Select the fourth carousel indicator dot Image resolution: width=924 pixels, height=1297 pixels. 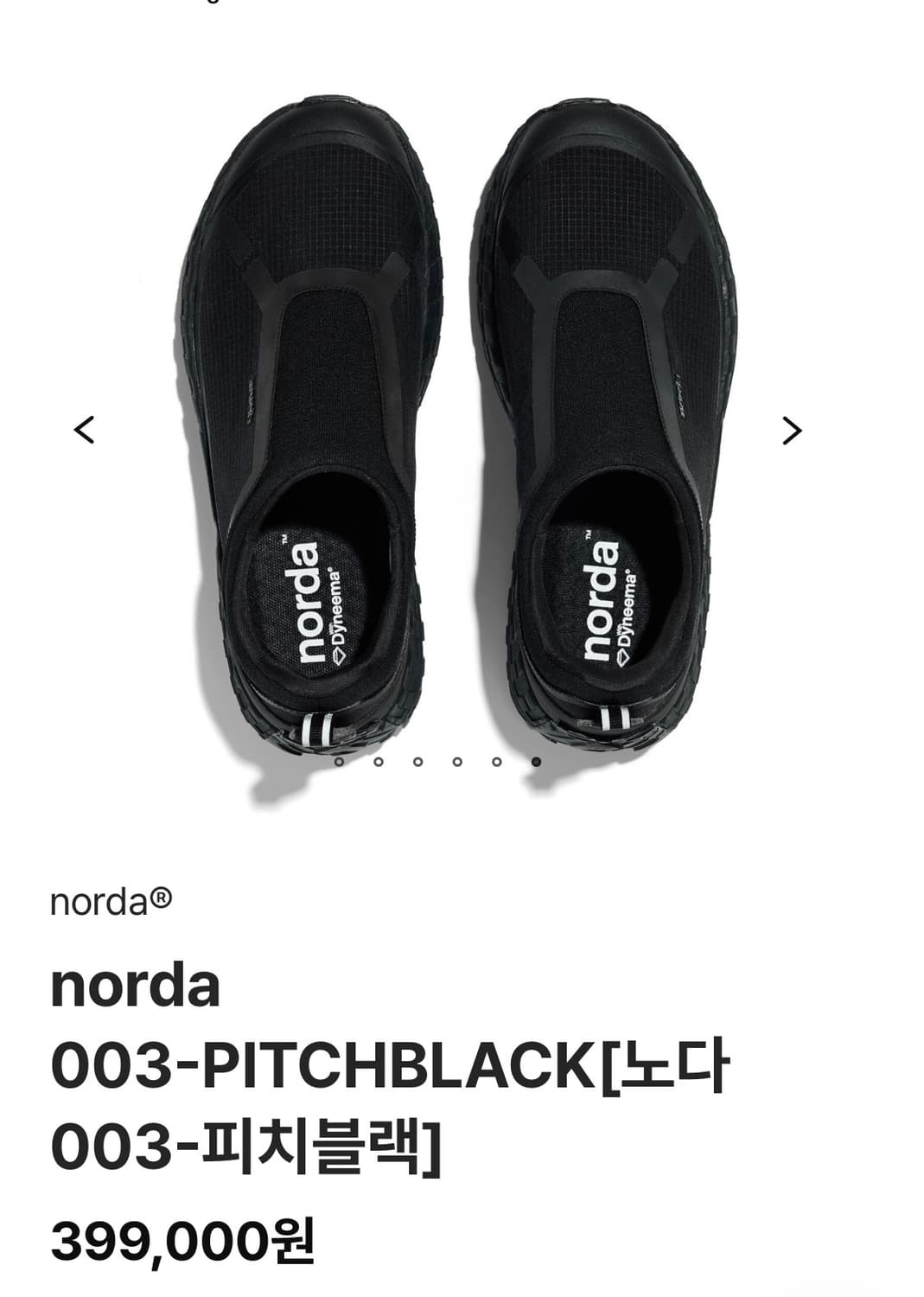pyautogui.click(x=458, y=762)
